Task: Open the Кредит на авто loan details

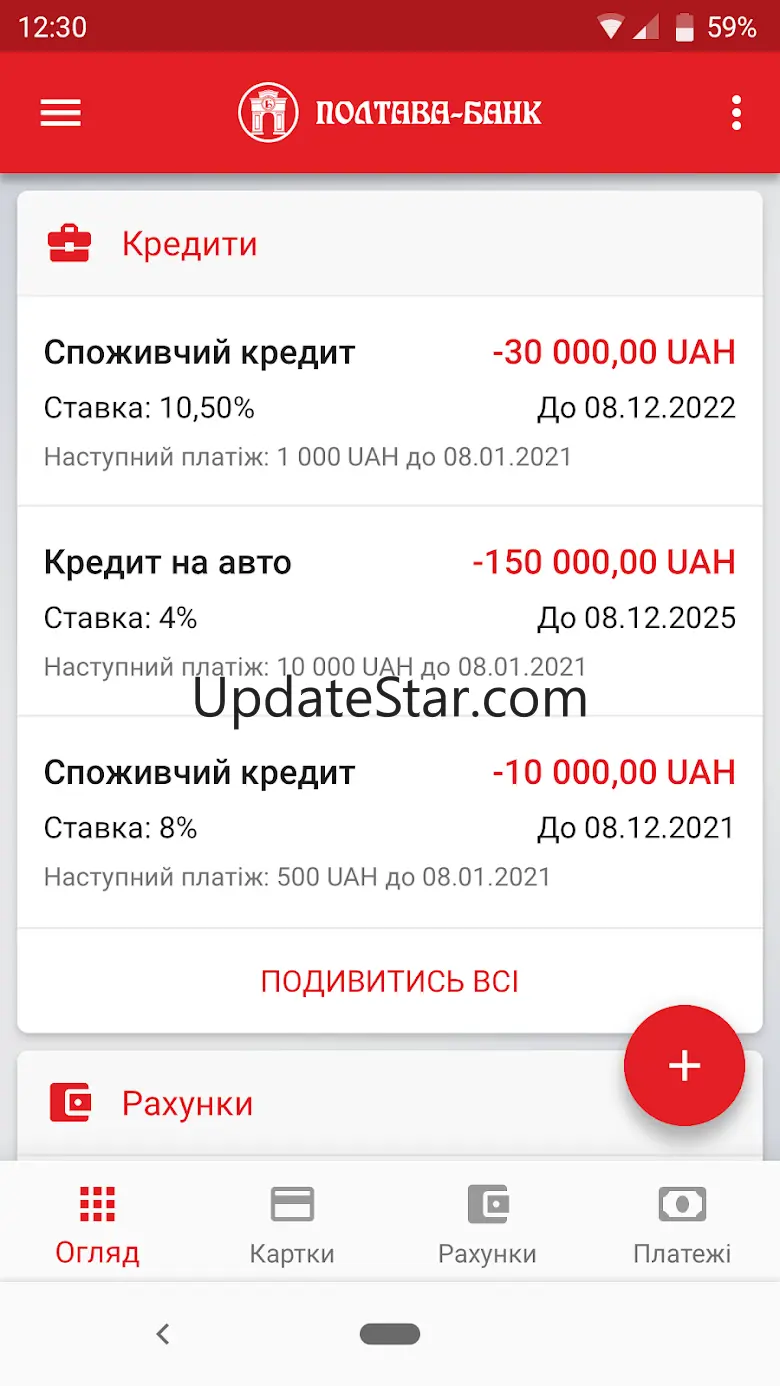Action: [x=389, y=612]
